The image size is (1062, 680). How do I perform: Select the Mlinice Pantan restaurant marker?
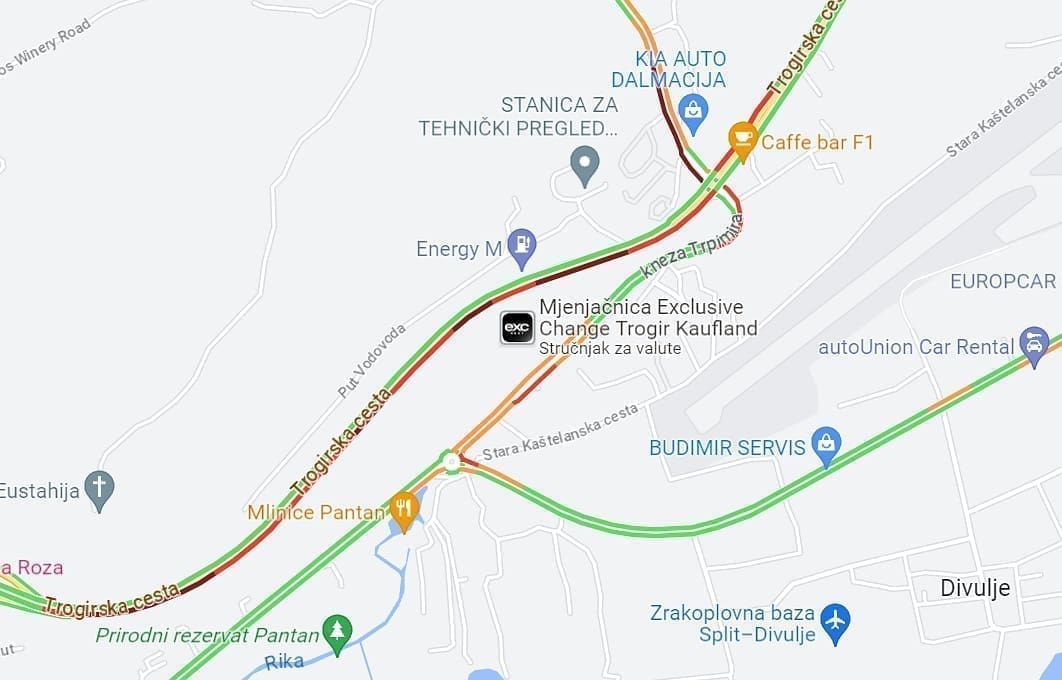click(x=404, y=510)
